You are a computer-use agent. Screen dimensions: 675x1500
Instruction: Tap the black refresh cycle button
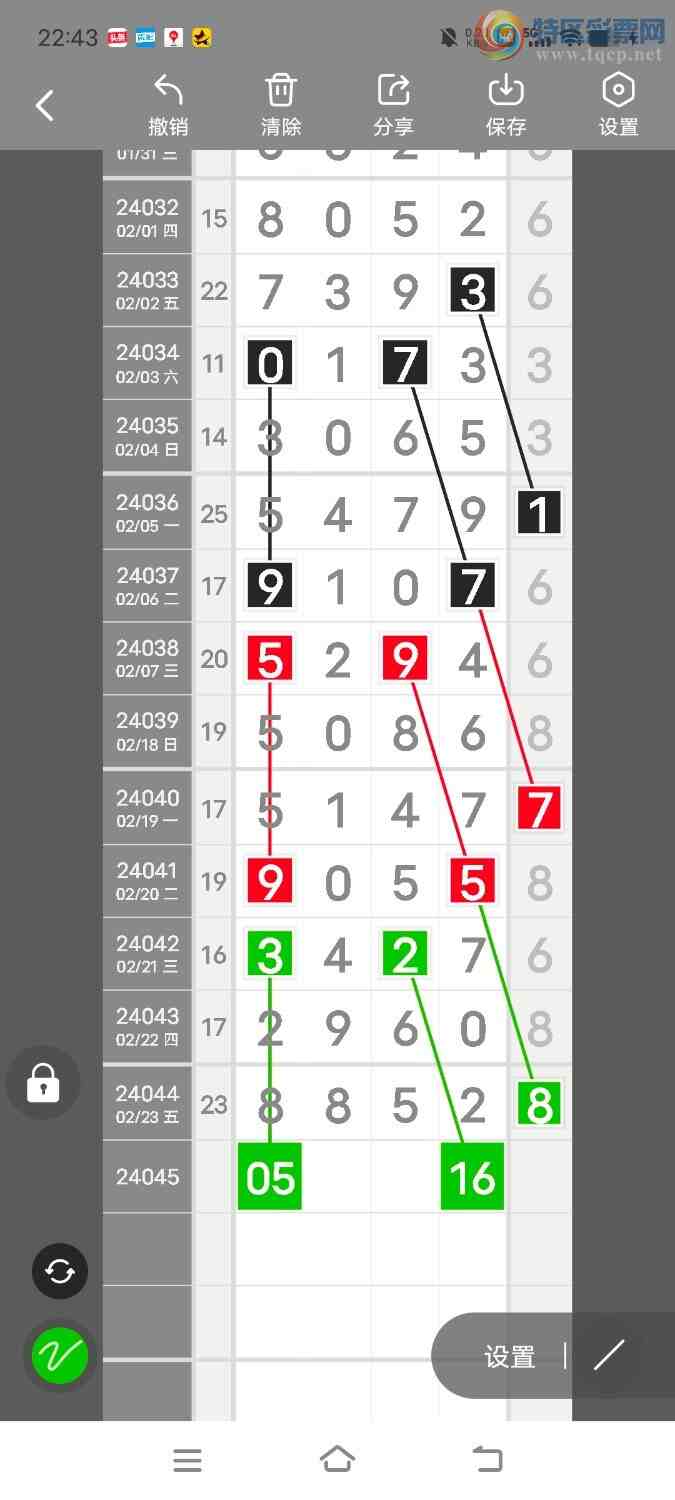60,1271
